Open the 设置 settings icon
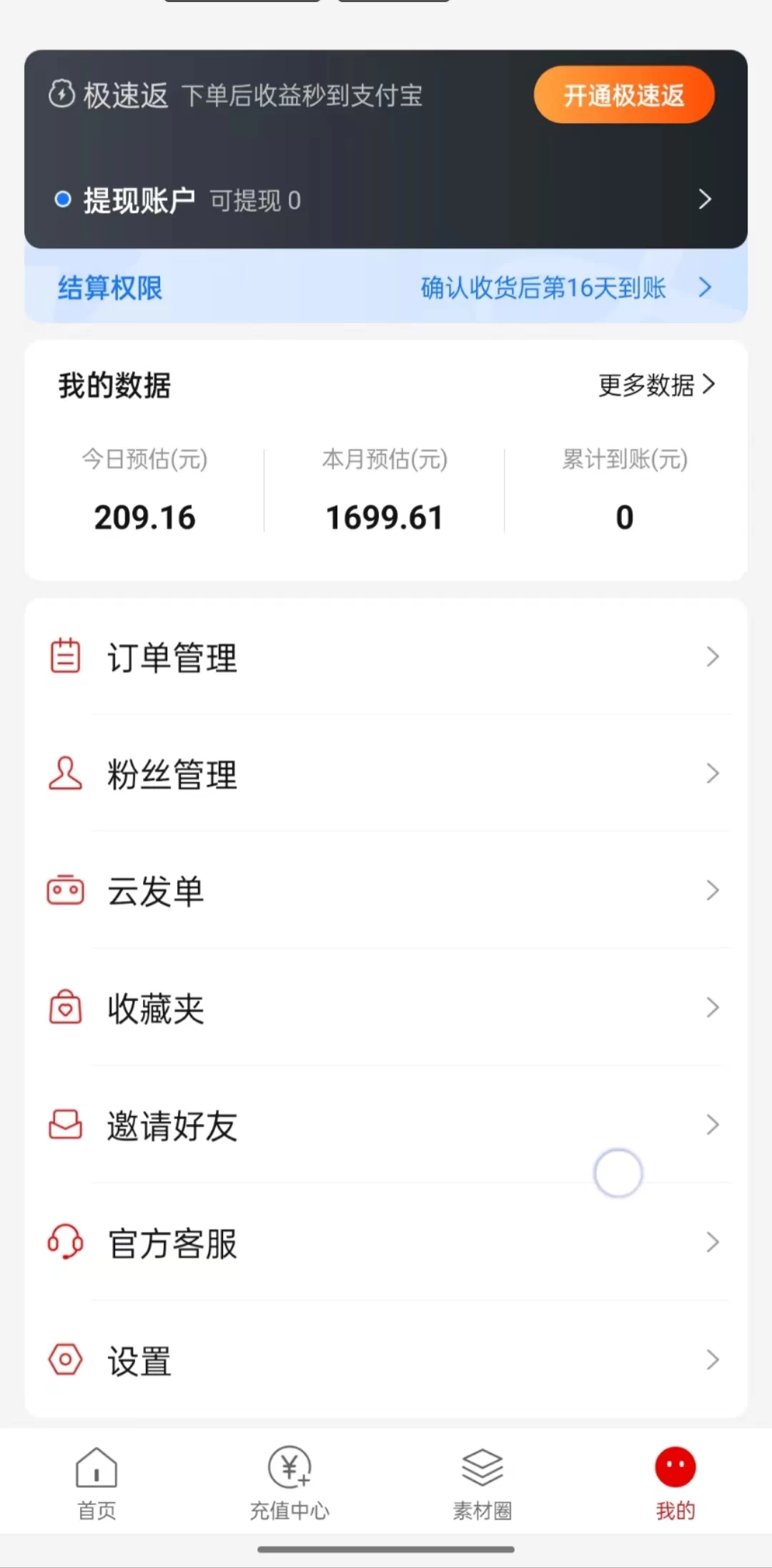This screenshot has width=772, height=1568. tap(65, 1359)
